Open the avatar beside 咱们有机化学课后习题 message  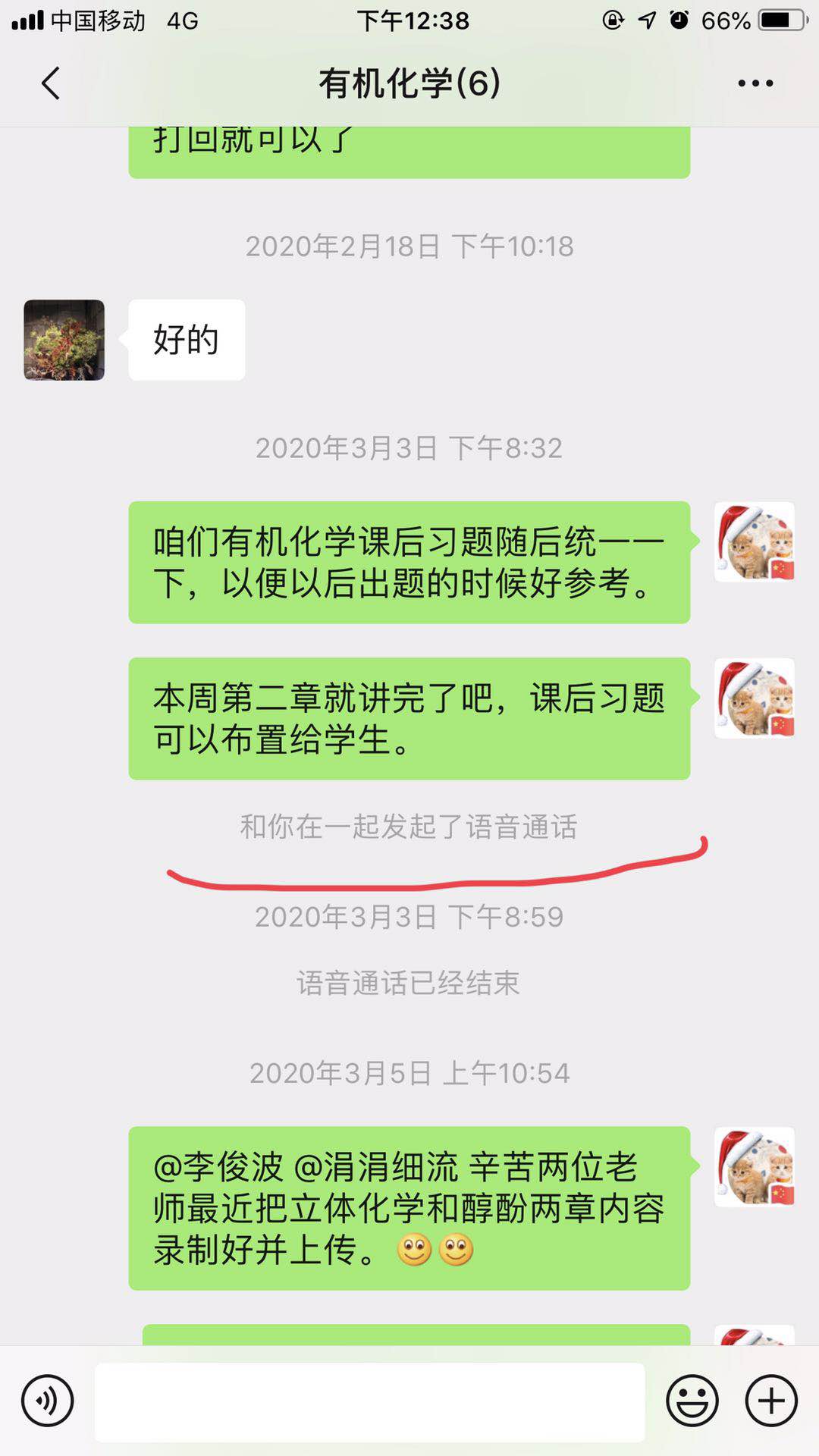755,541
